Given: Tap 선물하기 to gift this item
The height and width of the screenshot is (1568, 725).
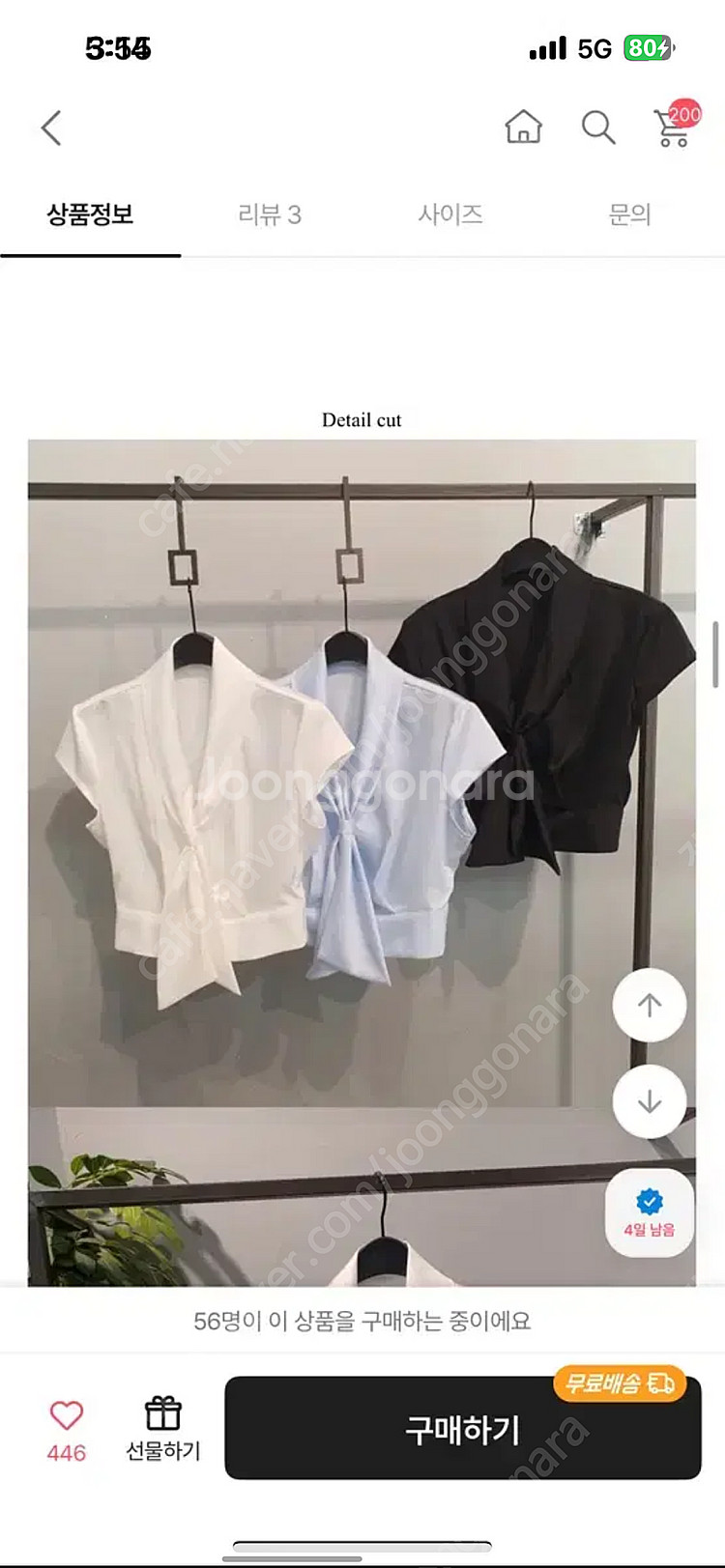Looking at the screenshot, I should coord(163,1428).
